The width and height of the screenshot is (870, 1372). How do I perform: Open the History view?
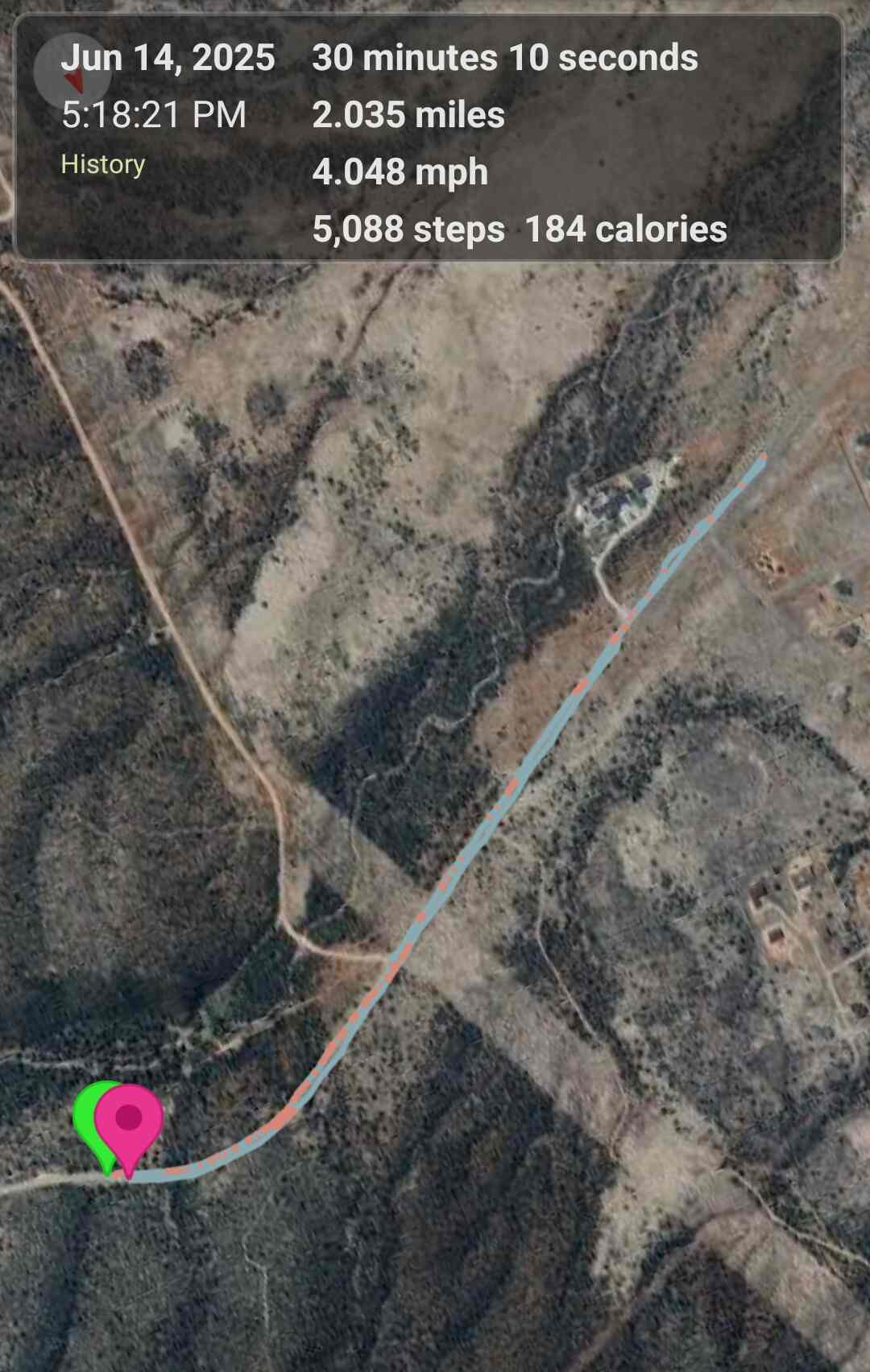tap(102, 165)
